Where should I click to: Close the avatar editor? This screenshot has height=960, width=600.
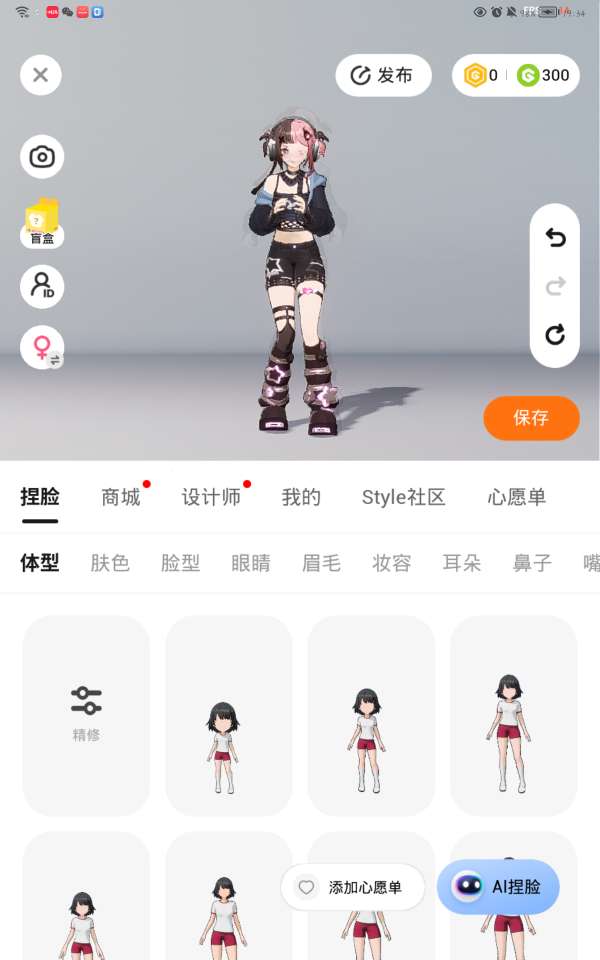pos(41,74)
